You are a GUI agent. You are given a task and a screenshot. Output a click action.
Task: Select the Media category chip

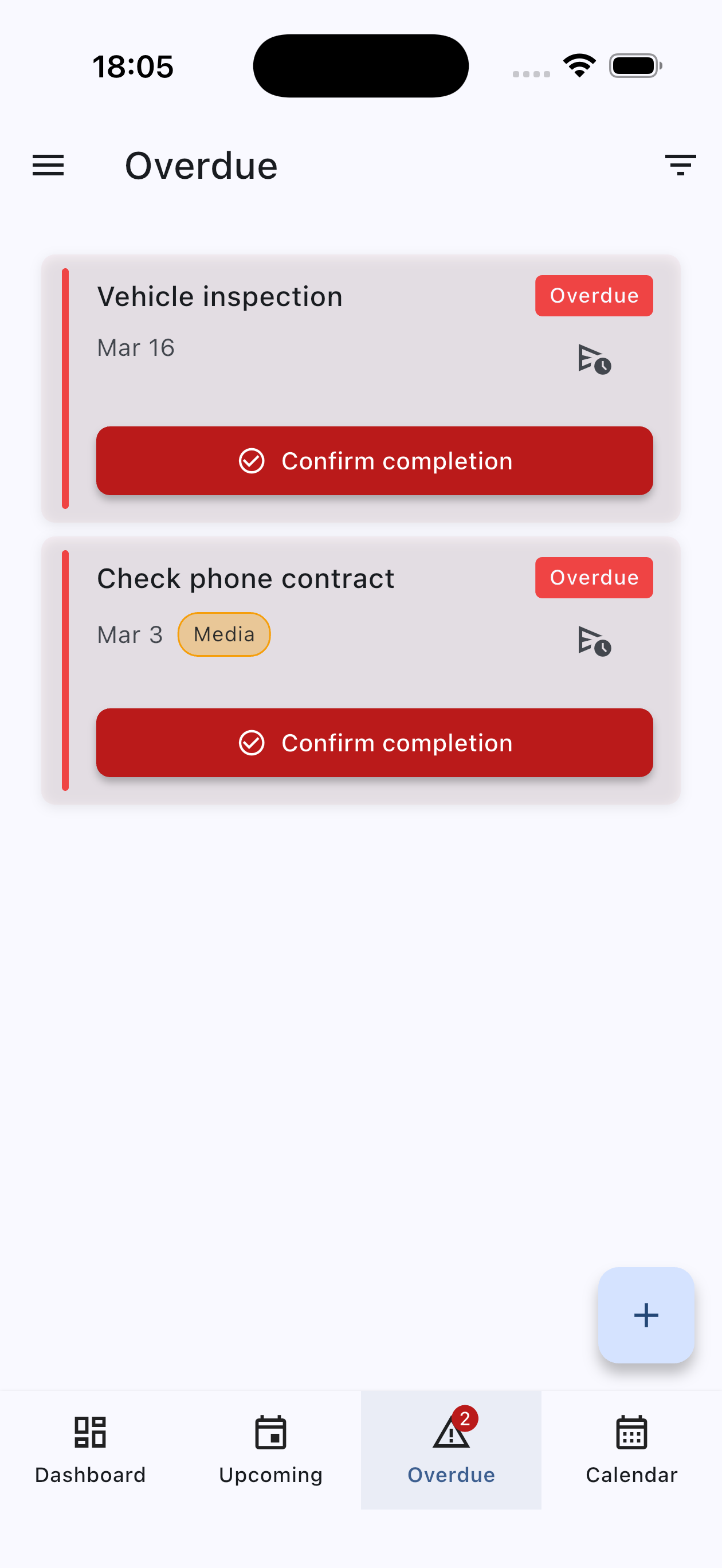point(223,634)
